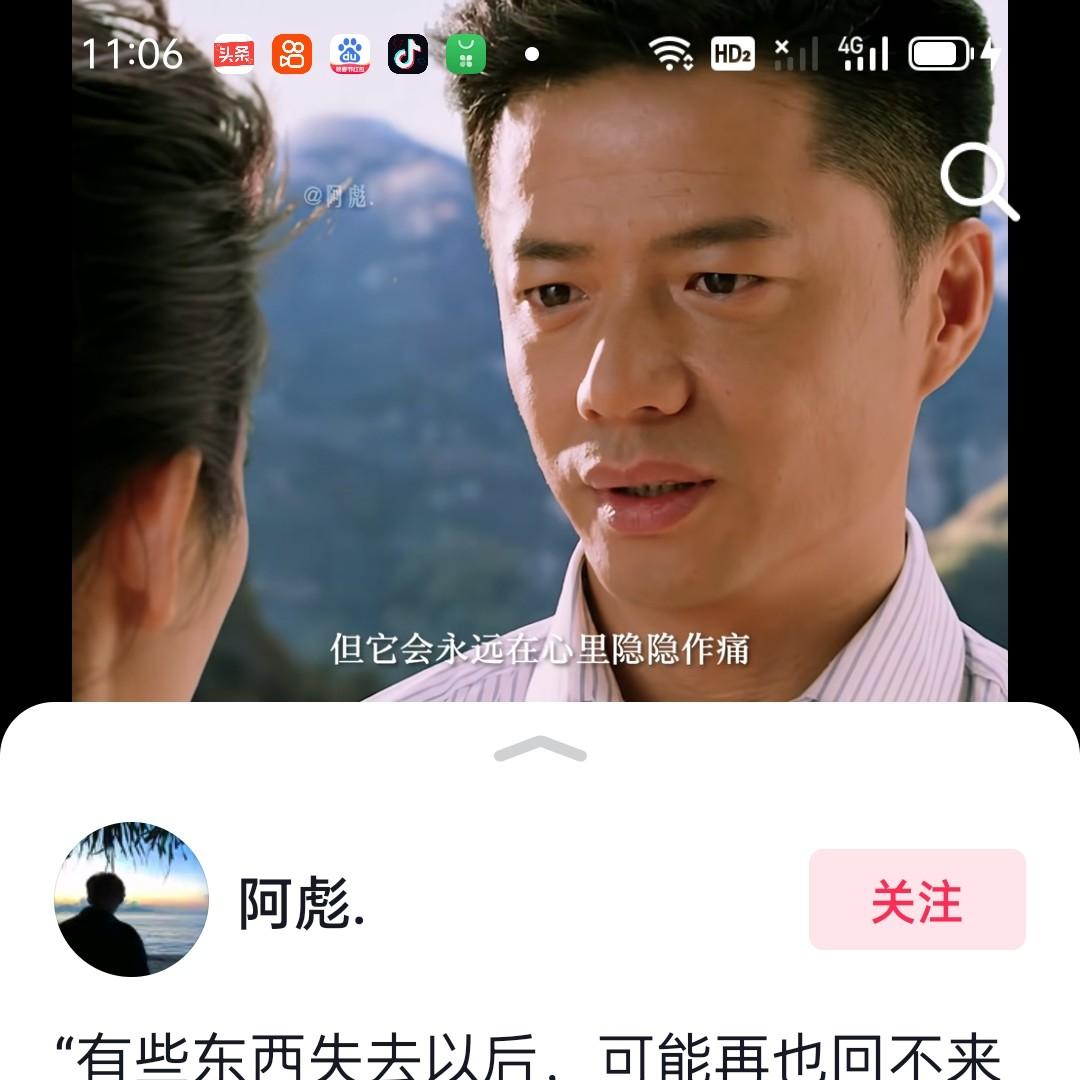The height and width of the screenshot is (1080, 1080).
Task: Open the 阿彪. username
Action: tap(301, 903)
